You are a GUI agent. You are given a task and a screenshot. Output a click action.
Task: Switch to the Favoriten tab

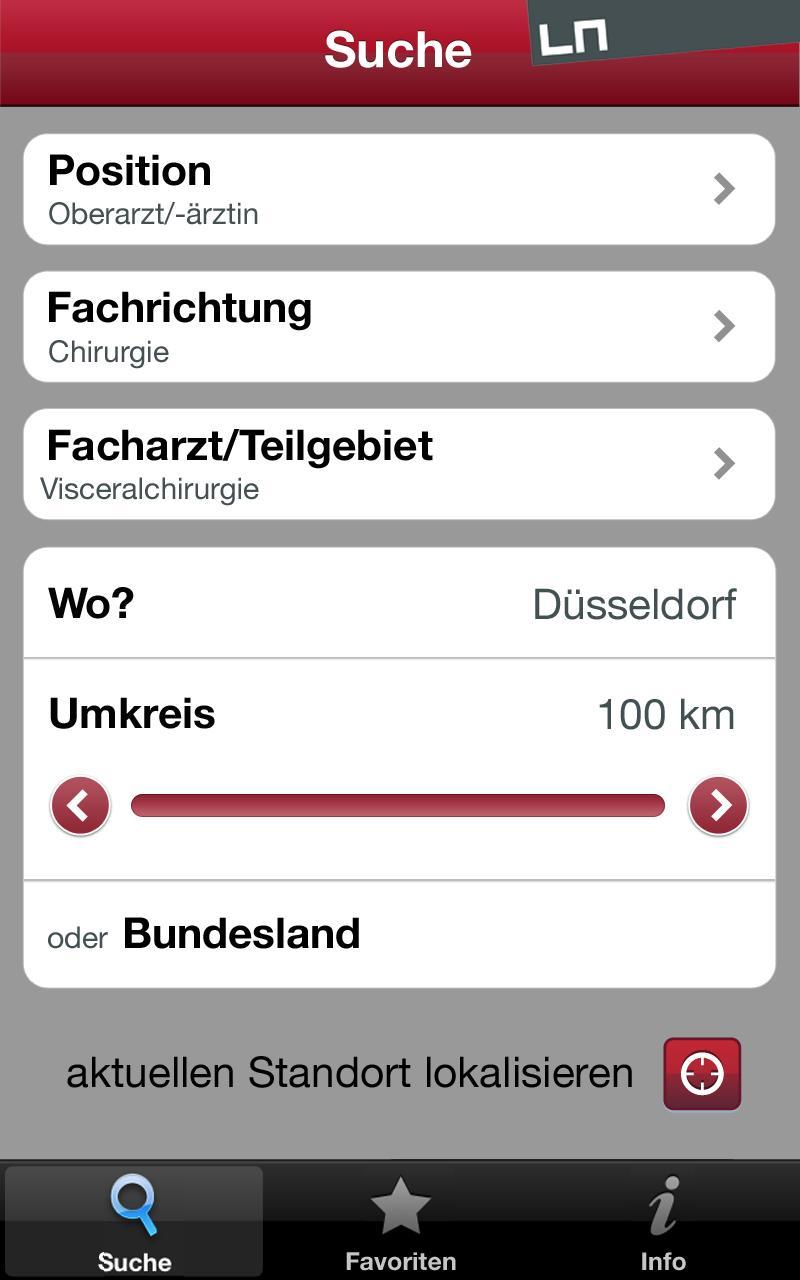[400, 1220]
